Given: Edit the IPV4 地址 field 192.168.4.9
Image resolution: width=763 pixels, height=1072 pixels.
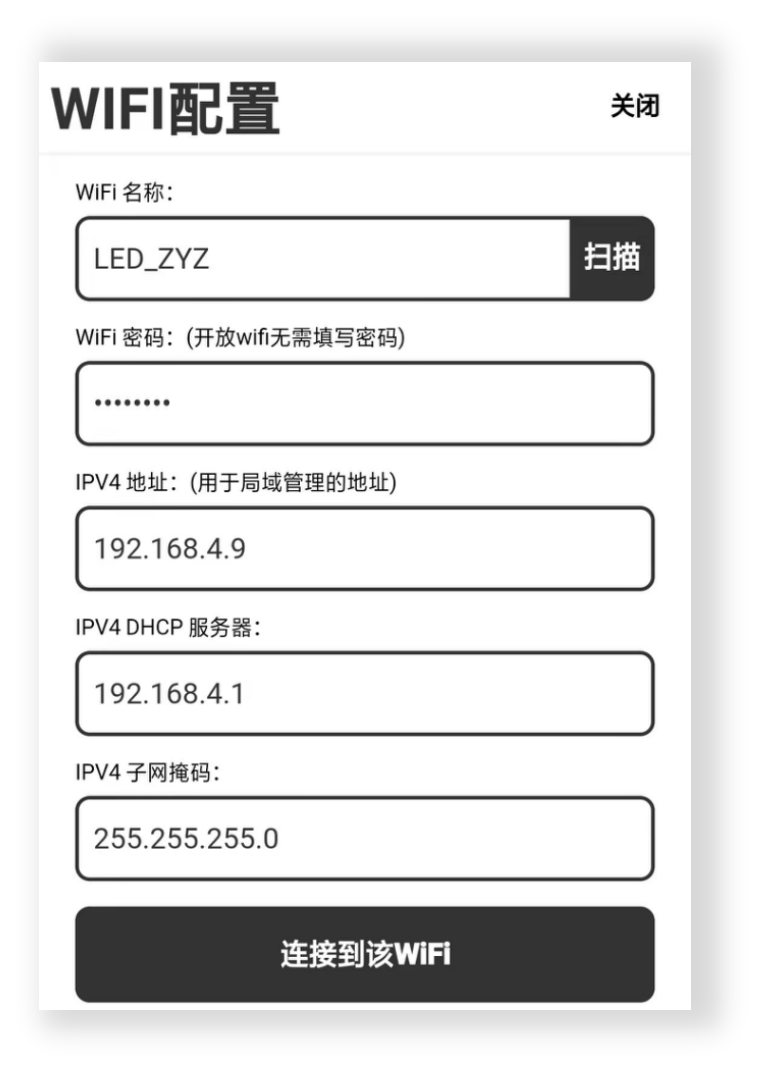Looking at the screenshot, I should coord(364,548).
